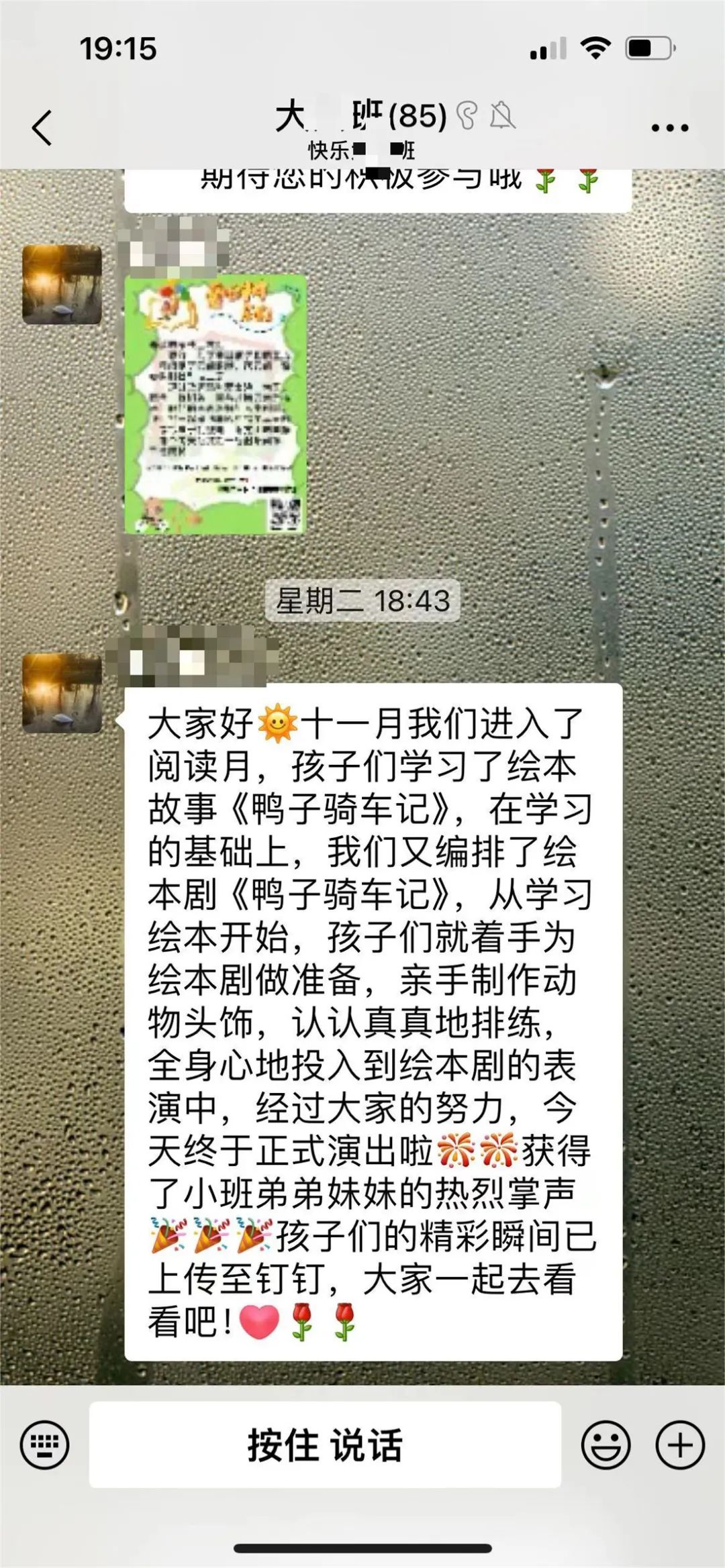This screenshot has height=1568, width=725.
Task: Open the green poster image message
Action: [x=215, y=405]
